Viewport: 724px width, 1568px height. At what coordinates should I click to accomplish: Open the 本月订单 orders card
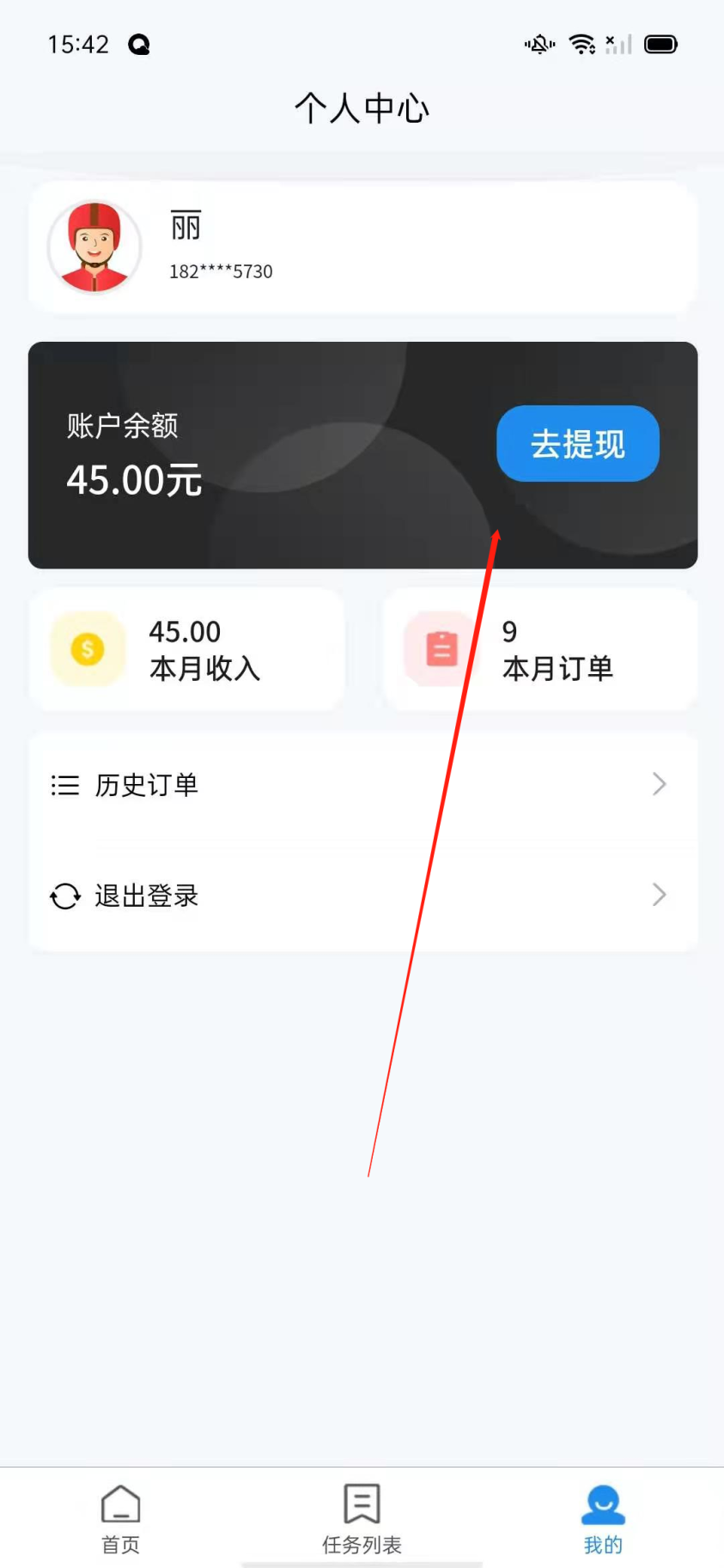tap(539, 650)
